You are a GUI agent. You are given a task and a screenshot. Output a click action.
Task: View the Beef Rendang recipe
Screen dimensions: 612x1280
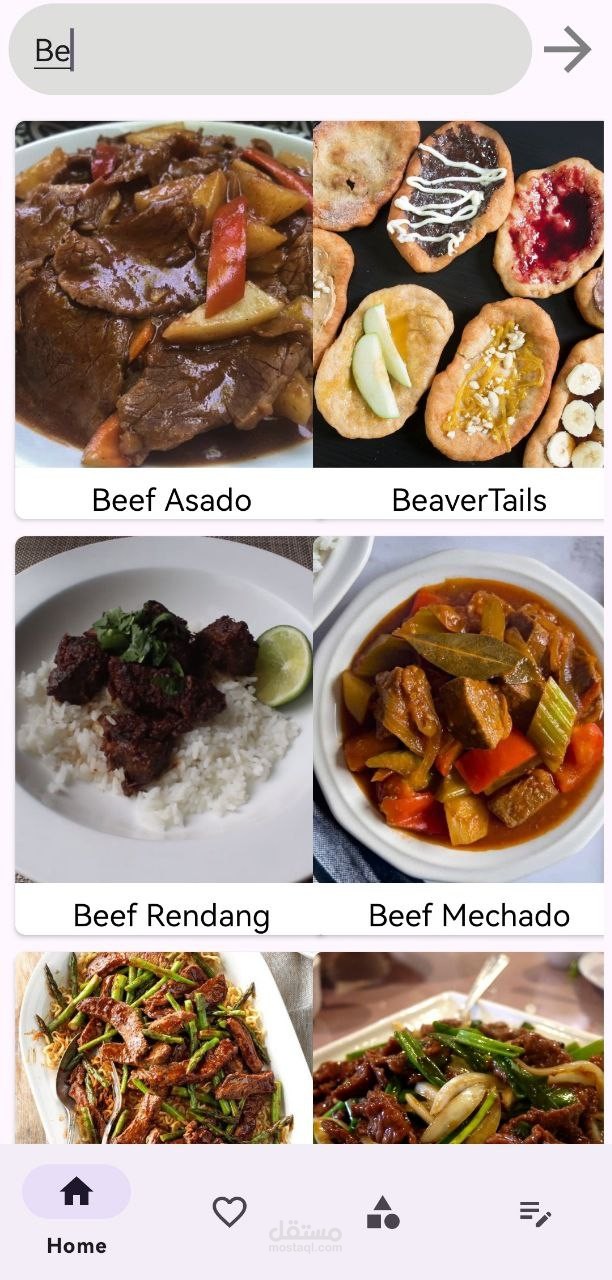pos(164,735)
